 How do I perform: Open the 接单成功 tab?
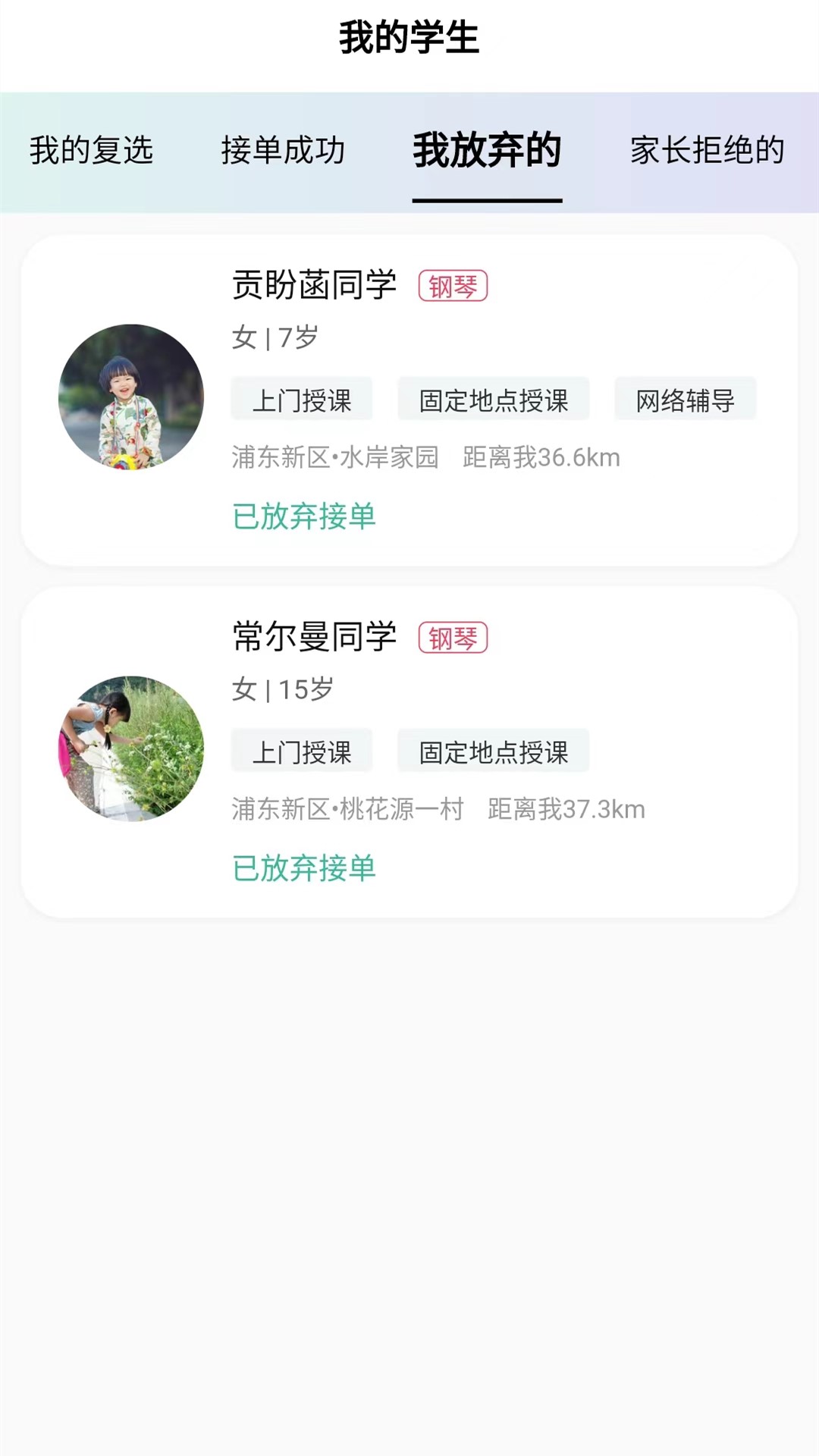[283, 150]
